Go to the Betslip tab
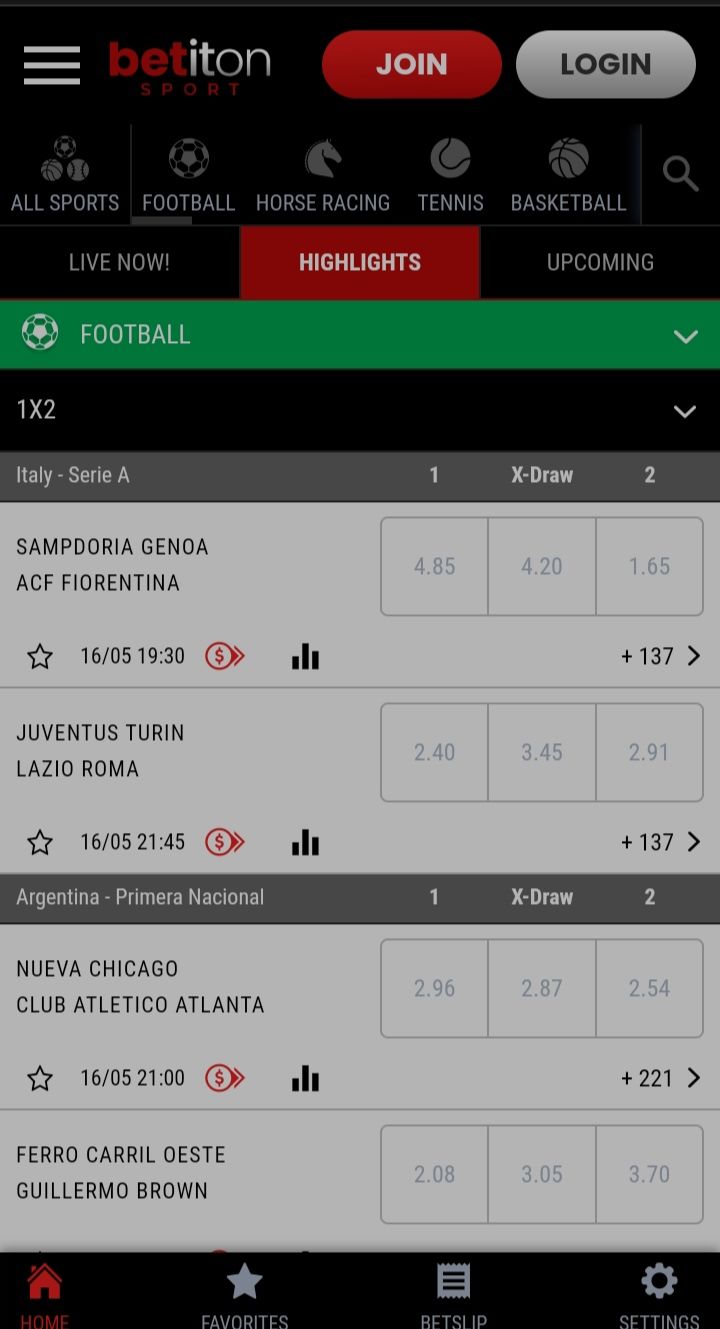 pyautogui.click(x=453, y=1292)
